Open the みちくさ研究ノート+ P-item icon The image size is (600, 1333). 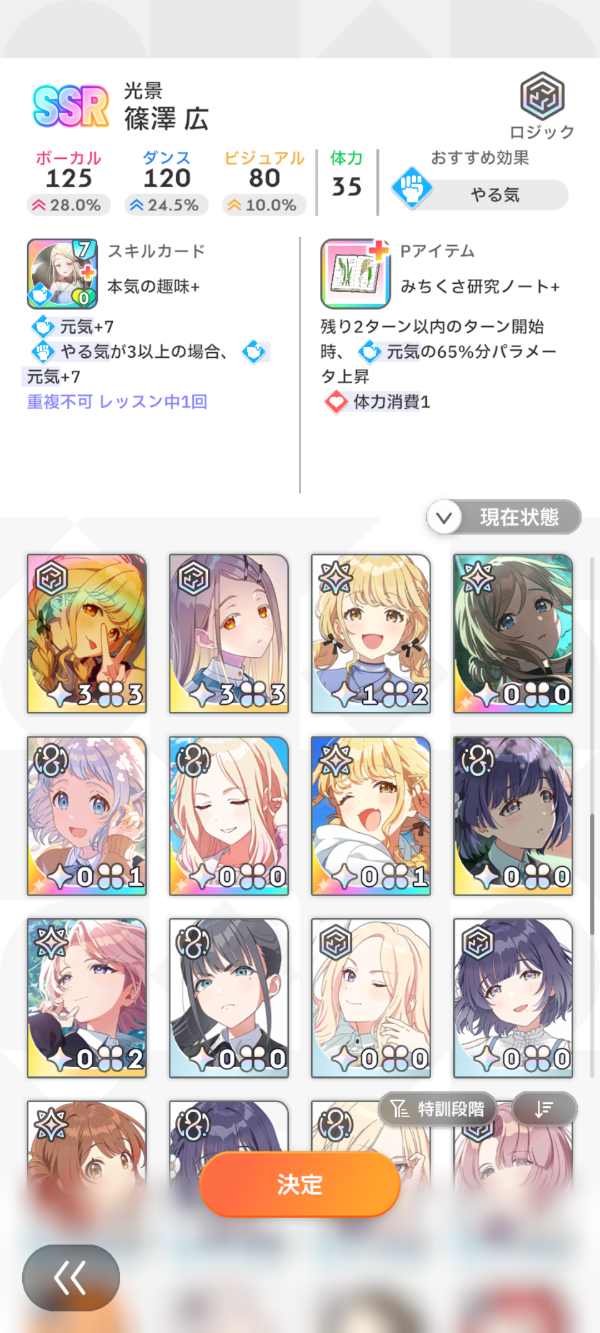pyautogui.click(x=354, y=273)
